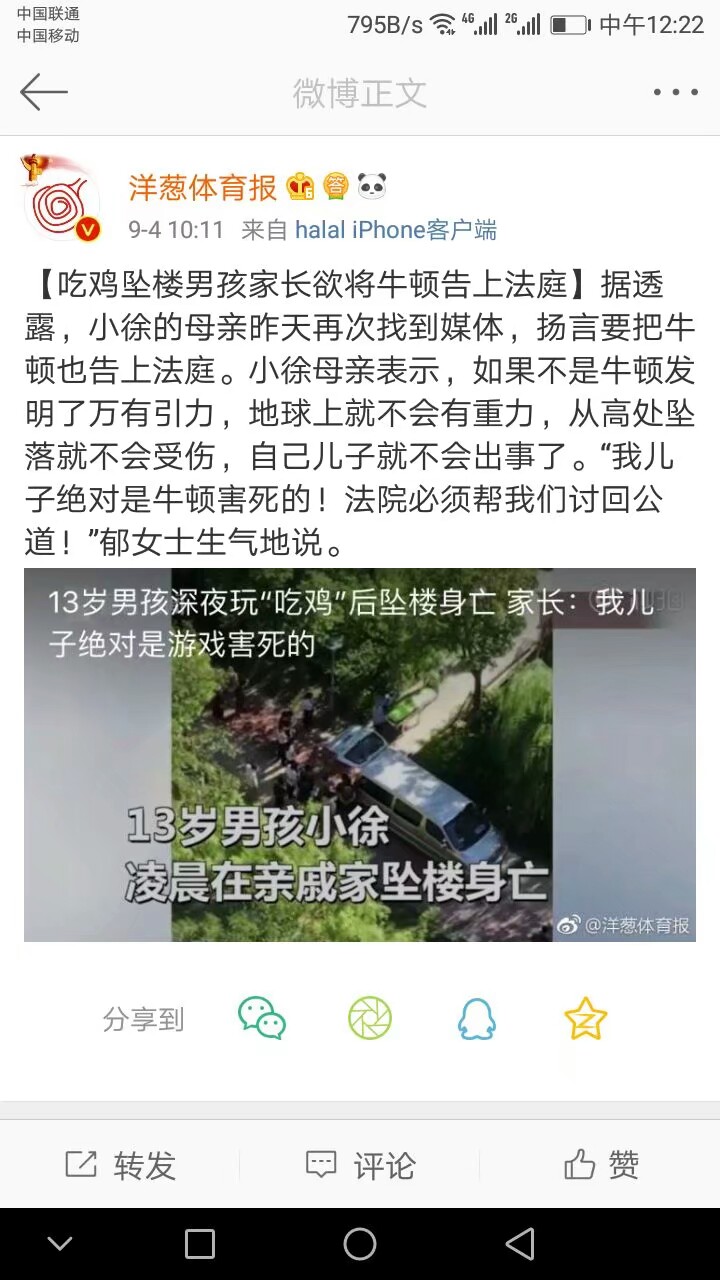Open the video thumbnail of the post

[360, 754]
